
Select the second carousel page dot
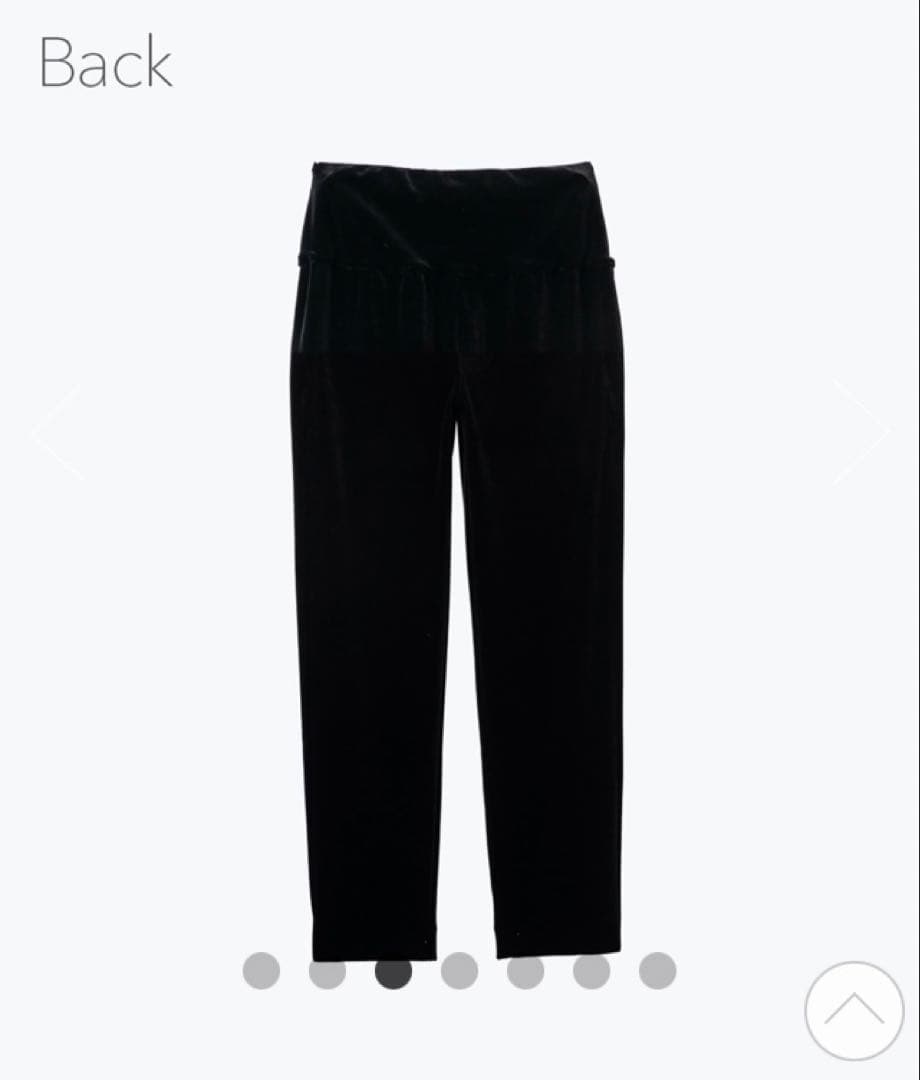(x=327, y=970)
